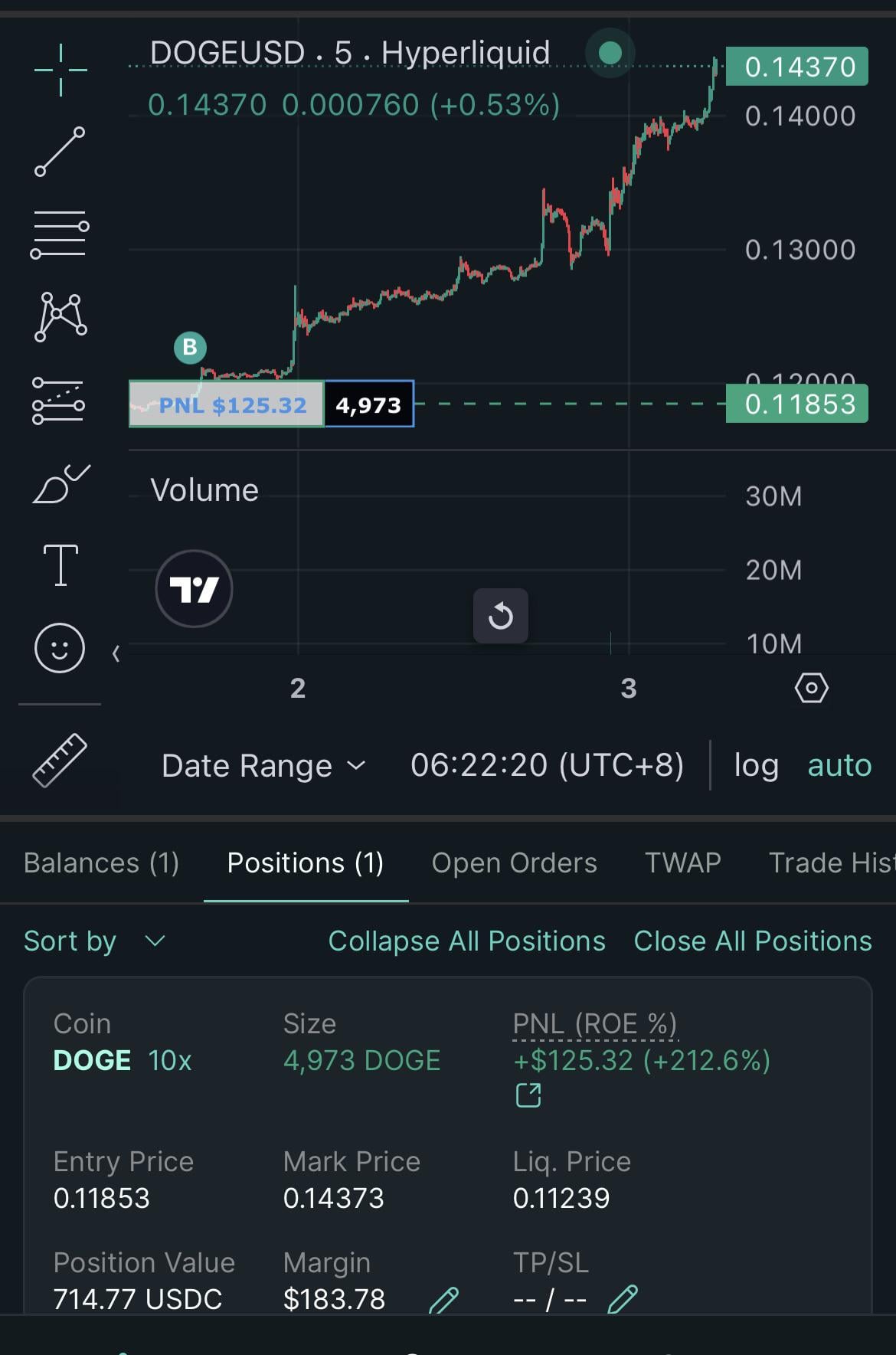Open the Fibonacci retracement tool
This screenshot has width=896, height=1355.
click(60, 234)
